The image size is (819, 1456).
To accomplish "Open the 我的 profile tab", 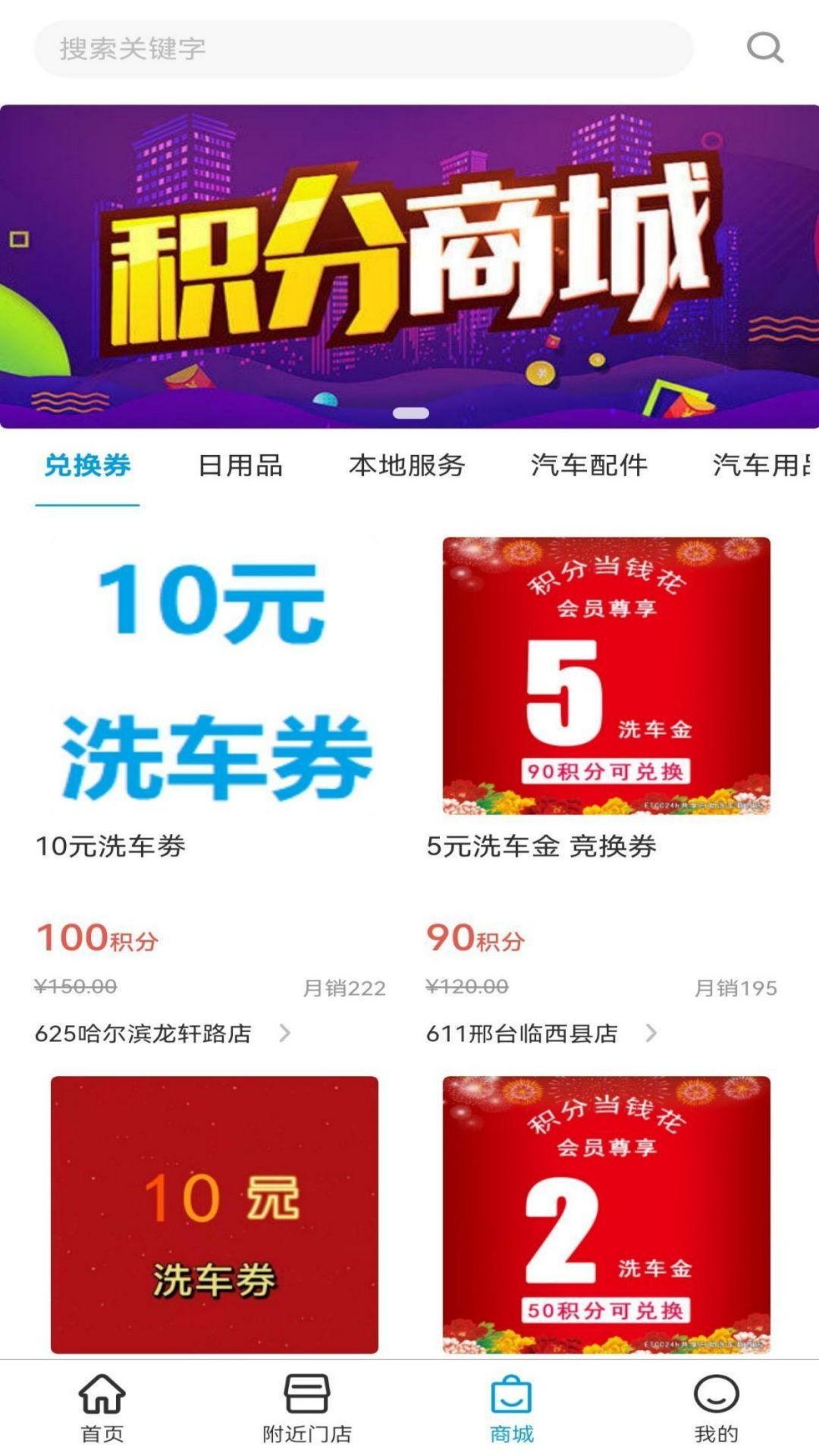I will (x=716, y=1408).
